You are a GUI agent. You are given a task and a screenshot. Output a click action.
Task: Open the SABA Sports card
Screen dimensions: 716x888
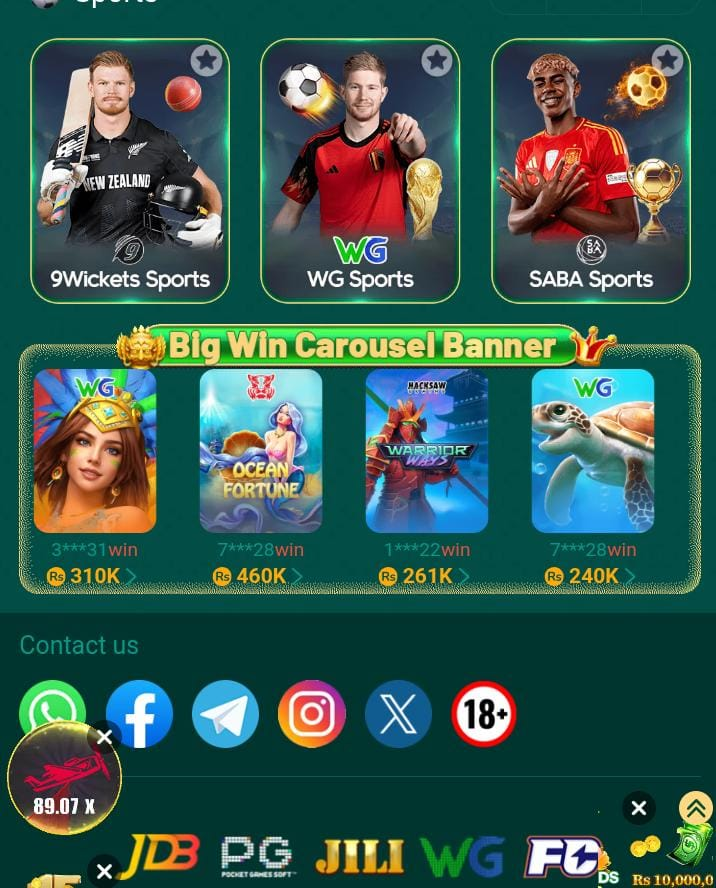pyautogui.click(x=590, y=171)
